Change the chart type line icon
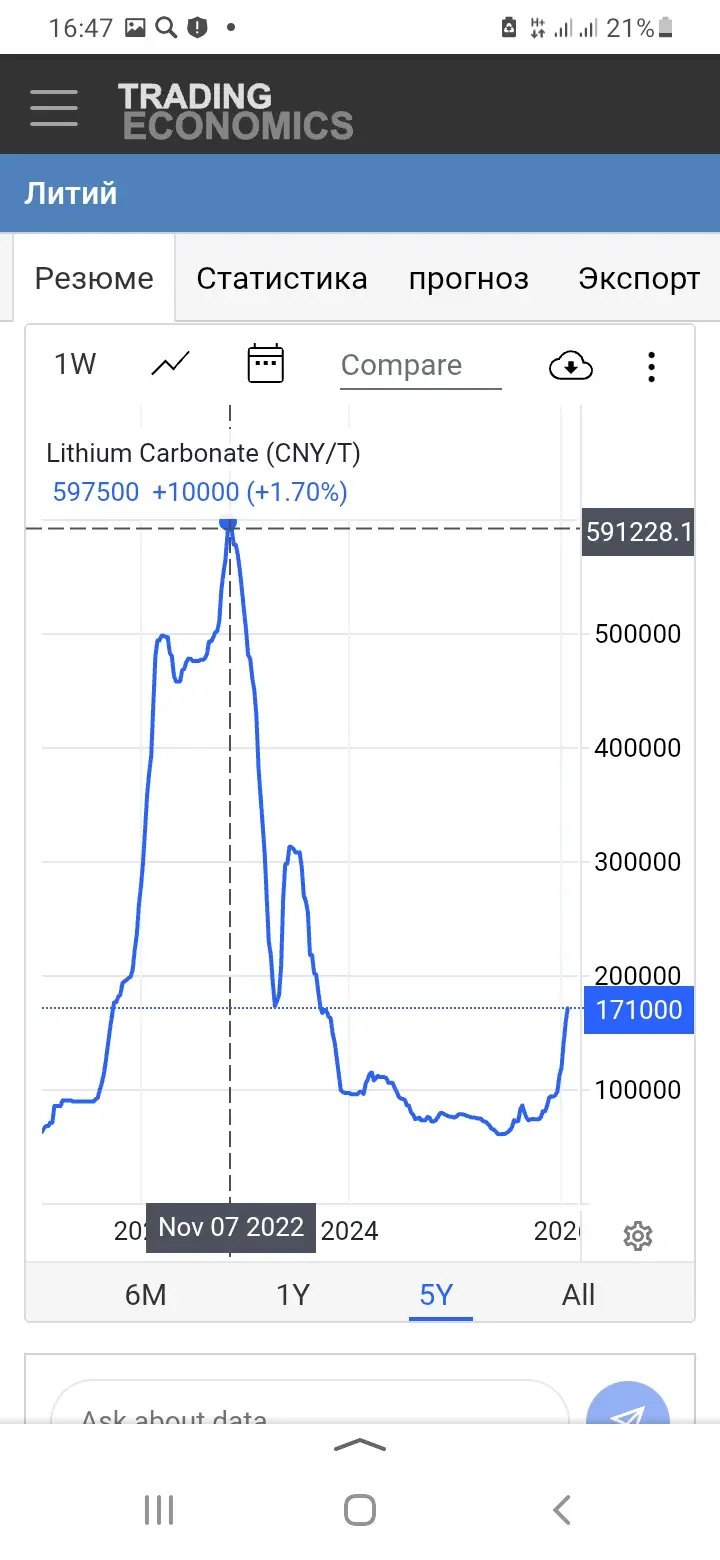The height and width of the screenshot is (1560, 720). [170, 364]
